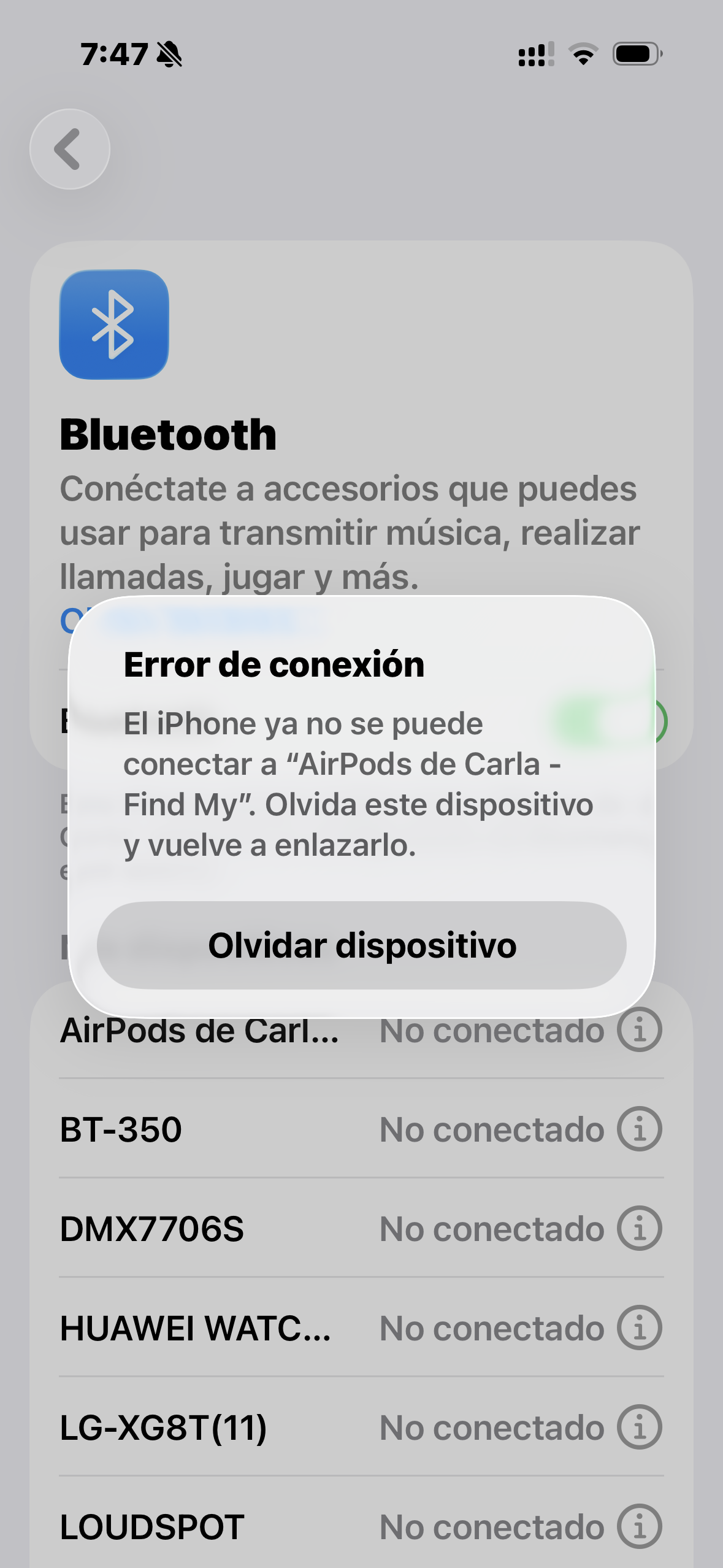Go back with the chevron arrow
The width and height of the screenshot is (723, 1568).
69,149
